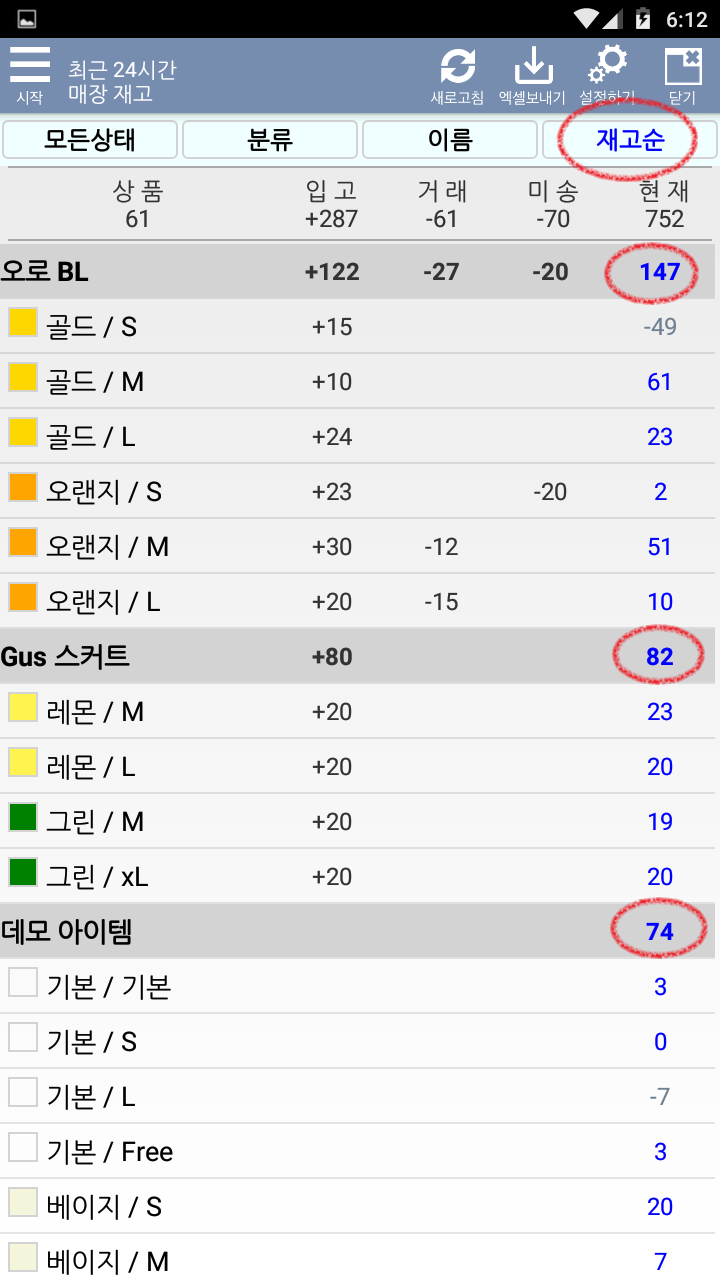Open 설정하기 settings gear

(607, 75)
